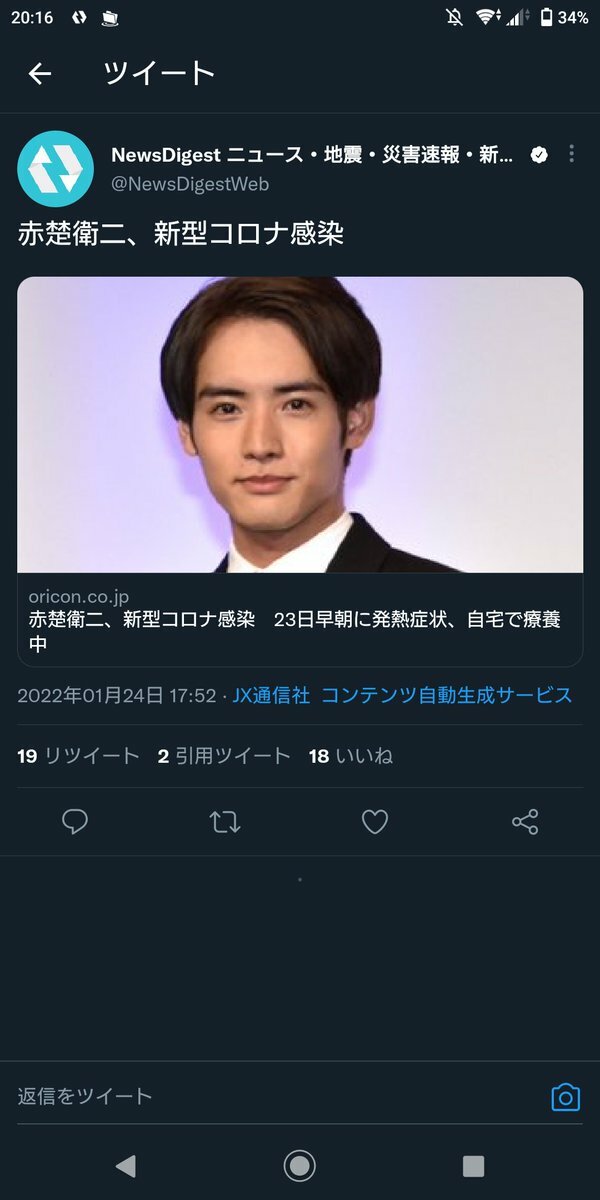Image resolution: width=600 pixels, height=1200 pixels.
Task: Like the tweet with heart icon
Action: pos(374,822)
